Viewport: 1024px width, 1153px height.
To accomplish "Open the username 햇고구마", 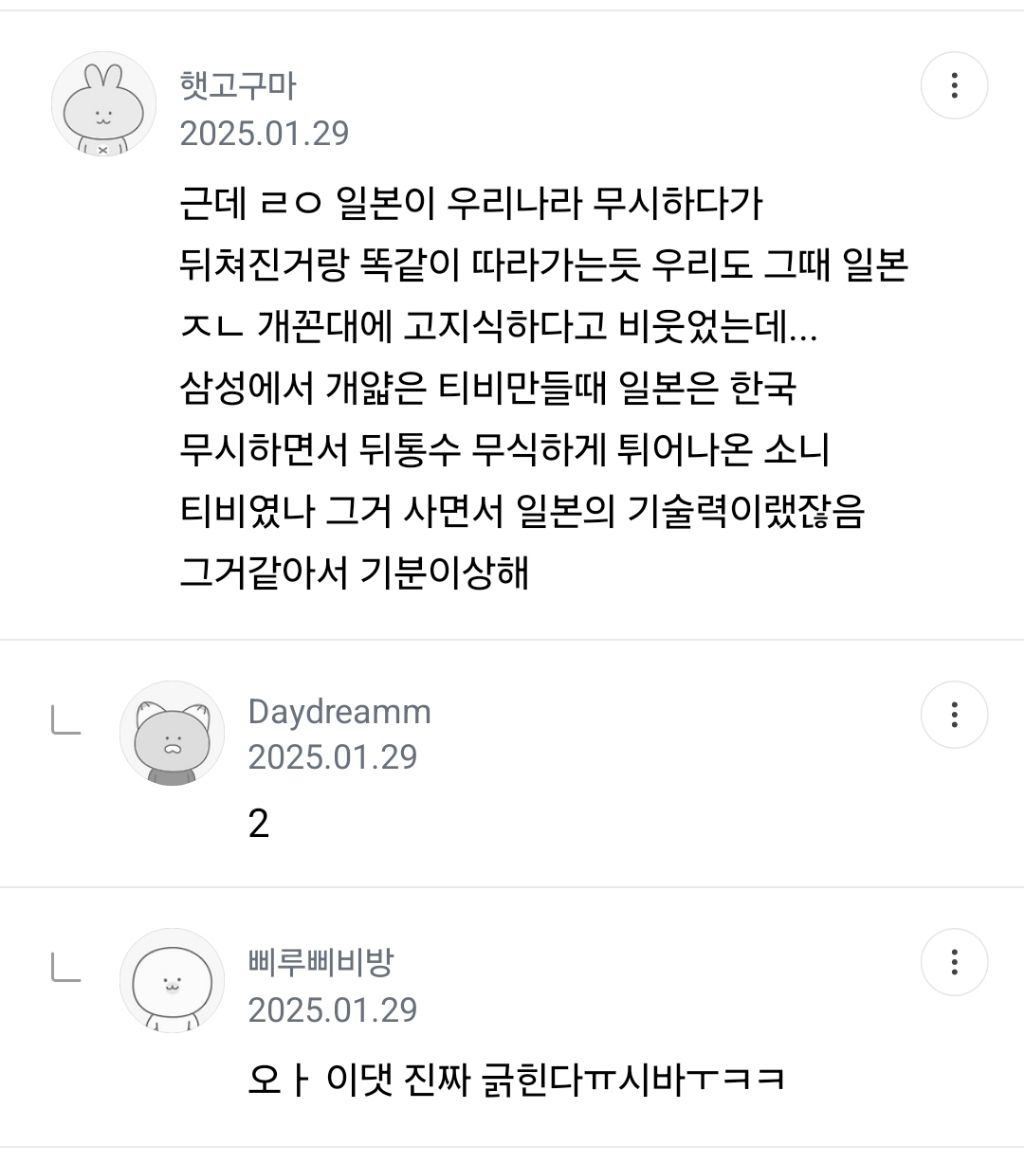I will (238, 87).
